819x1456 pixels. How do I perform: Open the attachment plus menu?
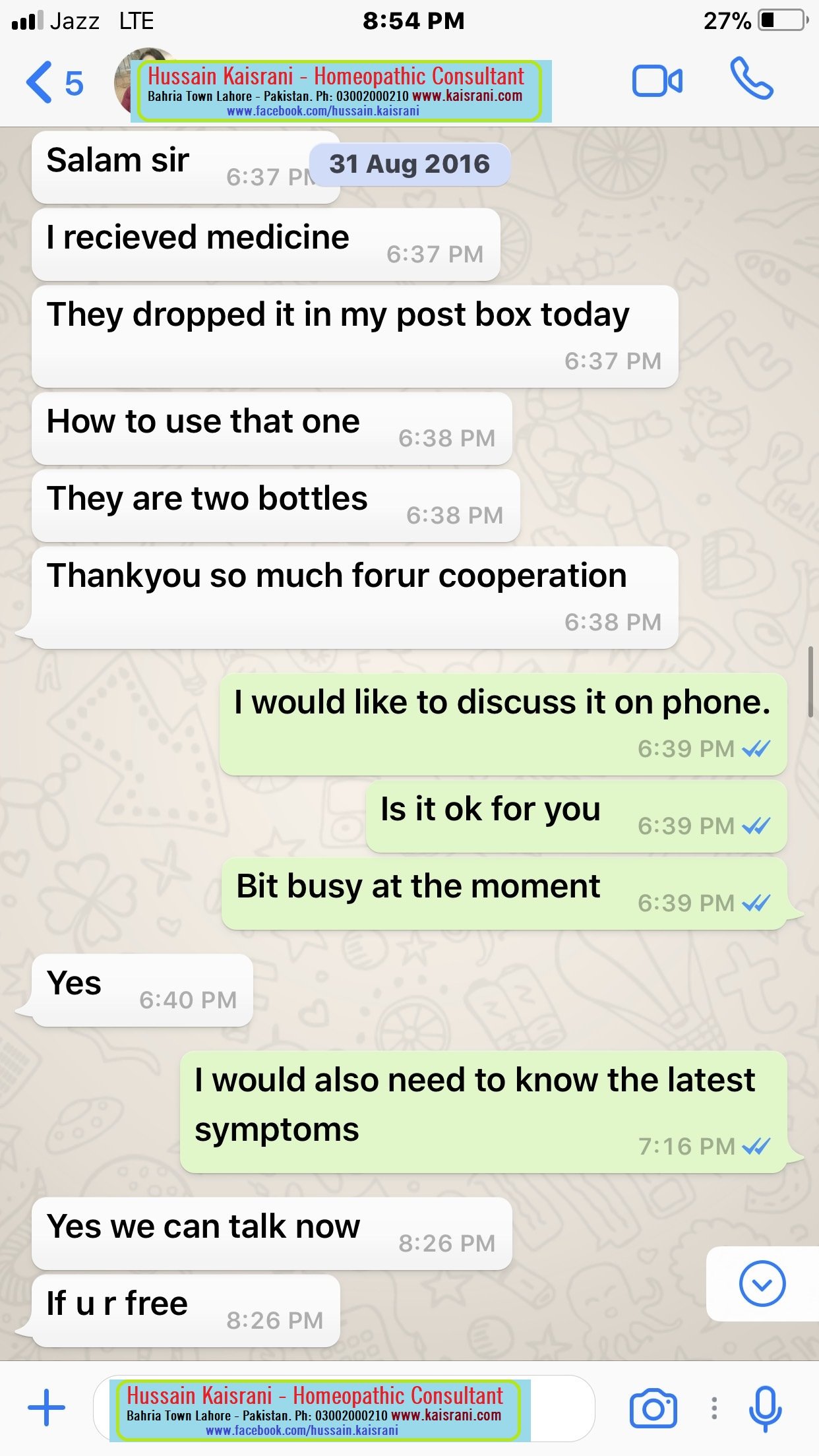click(x=46, y=1408)
